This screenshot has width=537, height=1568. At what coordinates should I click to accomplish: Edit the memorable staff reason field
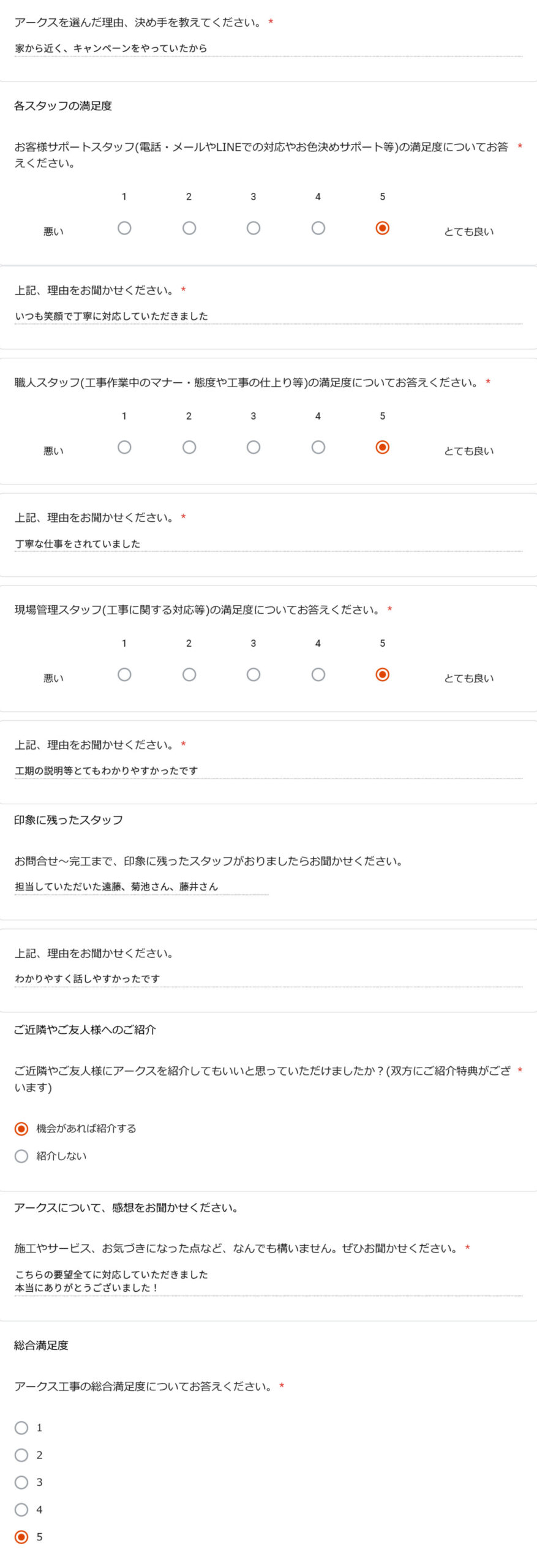pos(268,978)
